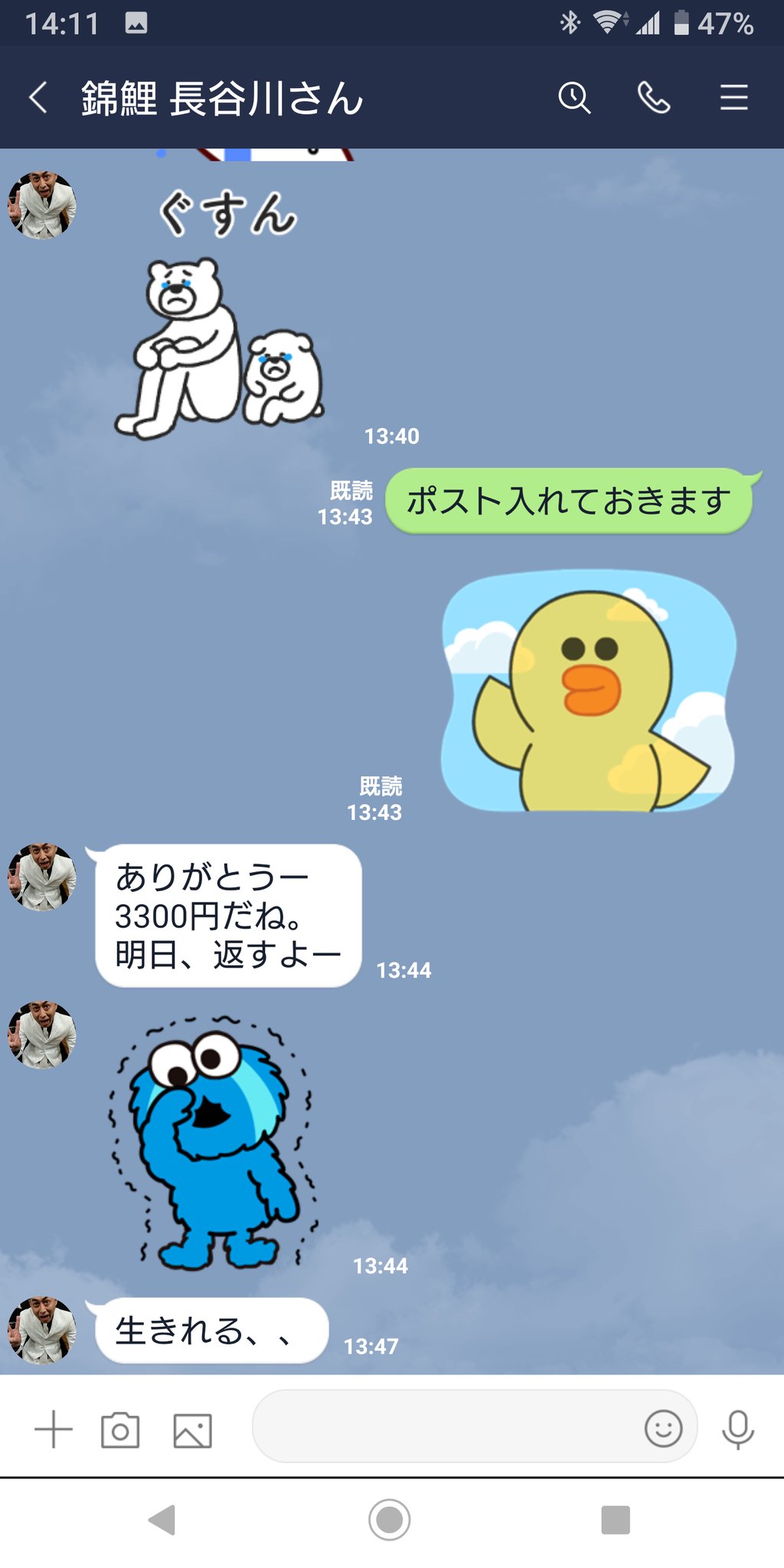Open the chat menu
The width and height of the screenshot is (784, 1568).
[733, 98]
